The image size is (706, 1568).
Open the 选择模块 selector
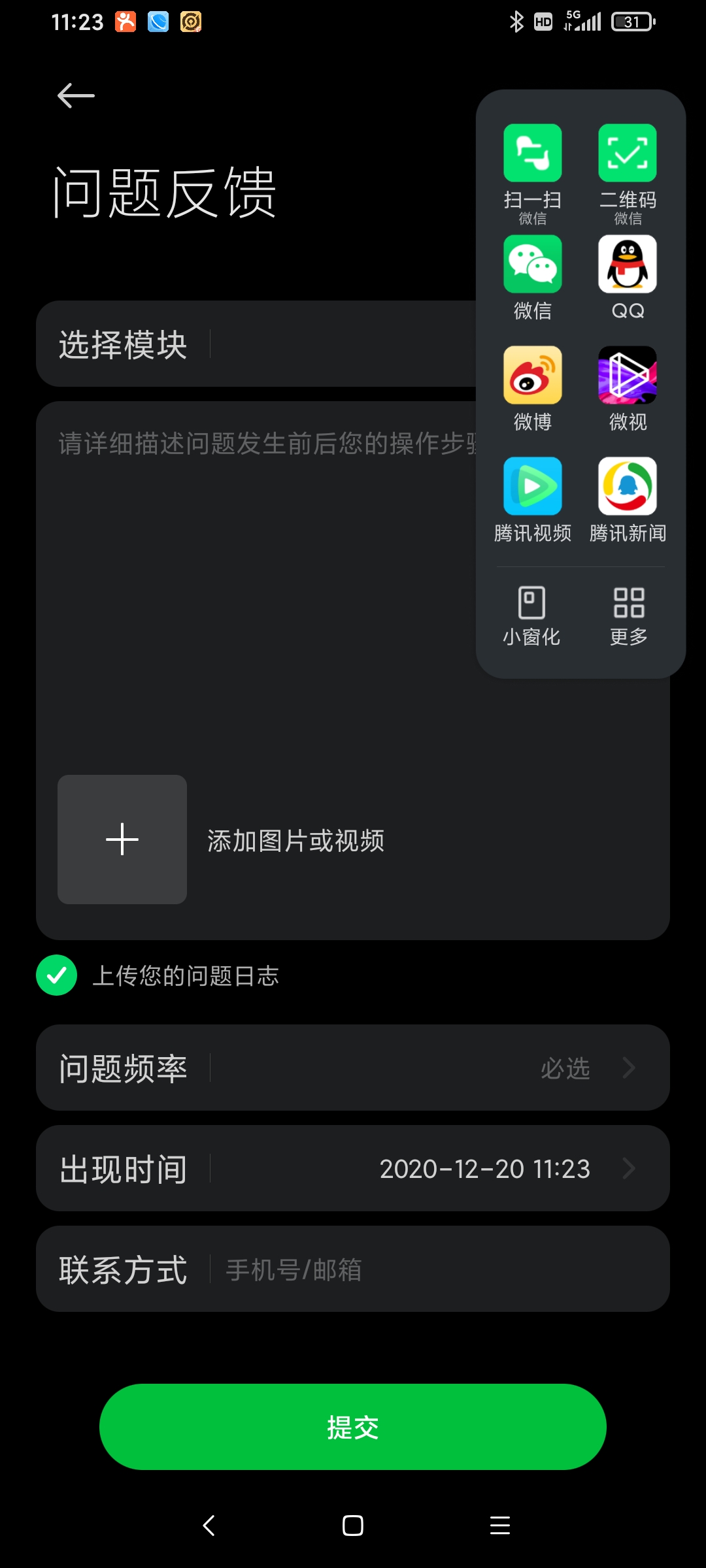(256, 344)
